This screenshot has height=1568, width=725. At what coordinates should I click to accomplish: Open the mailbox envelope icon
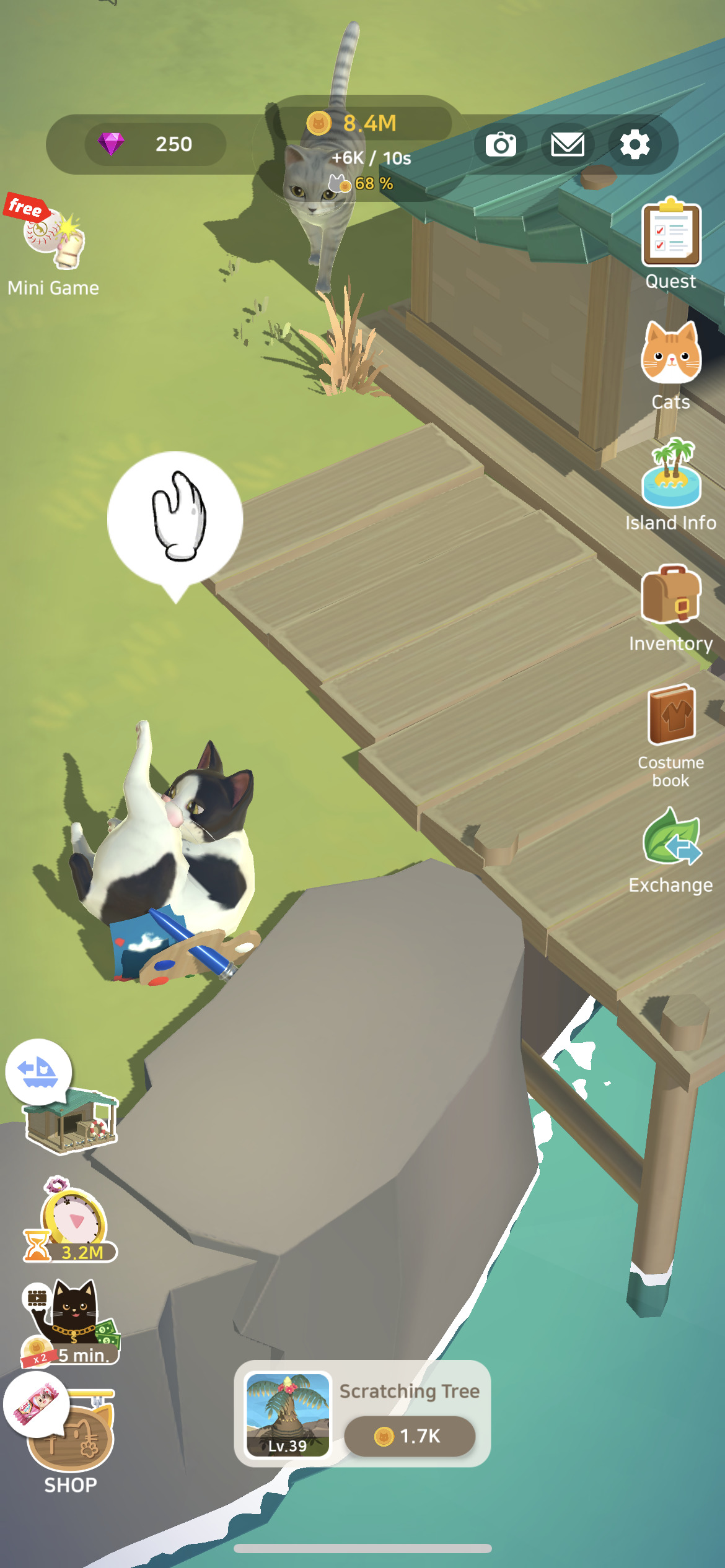[x=567, y=145]
